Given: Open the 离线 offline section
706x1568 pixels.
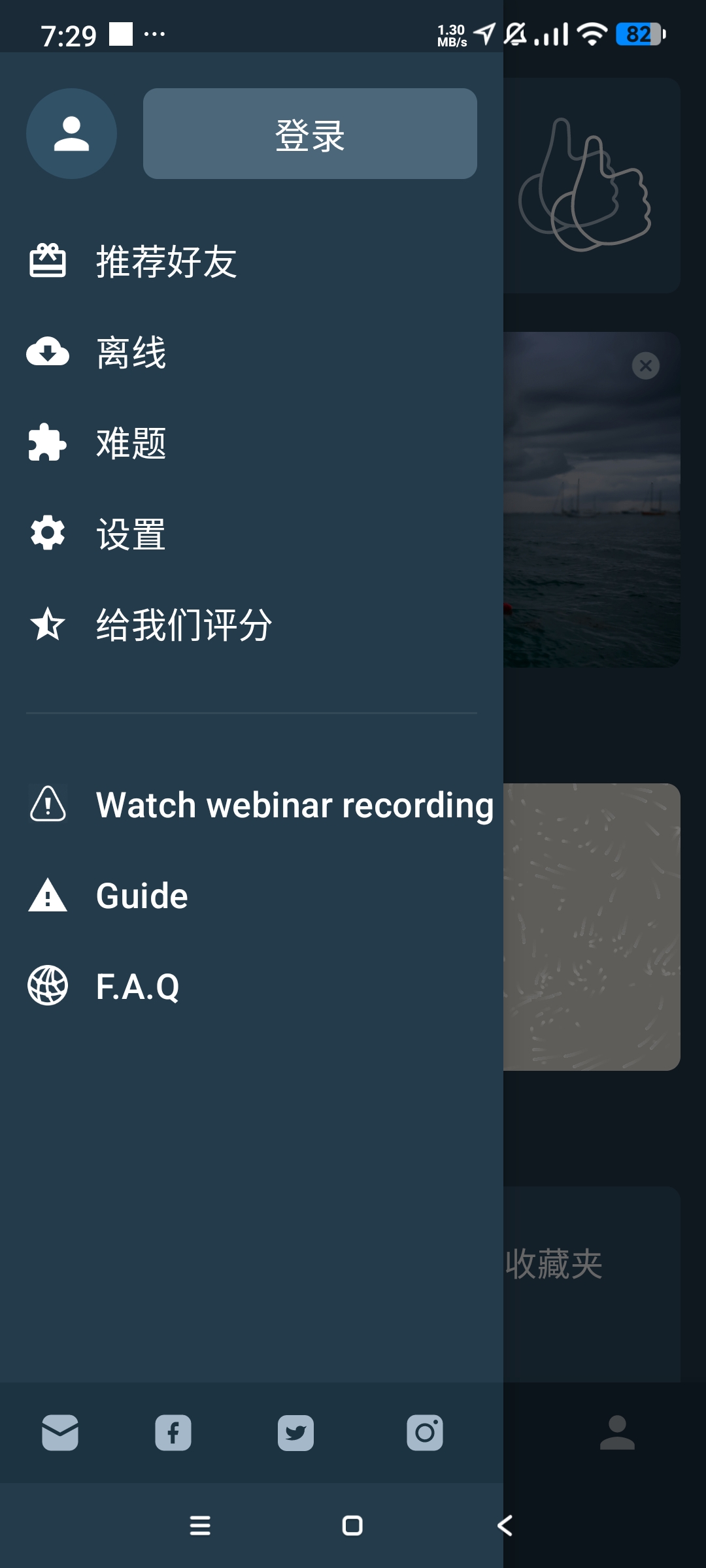Looking at the screenshot, I should tap(252, 352).
